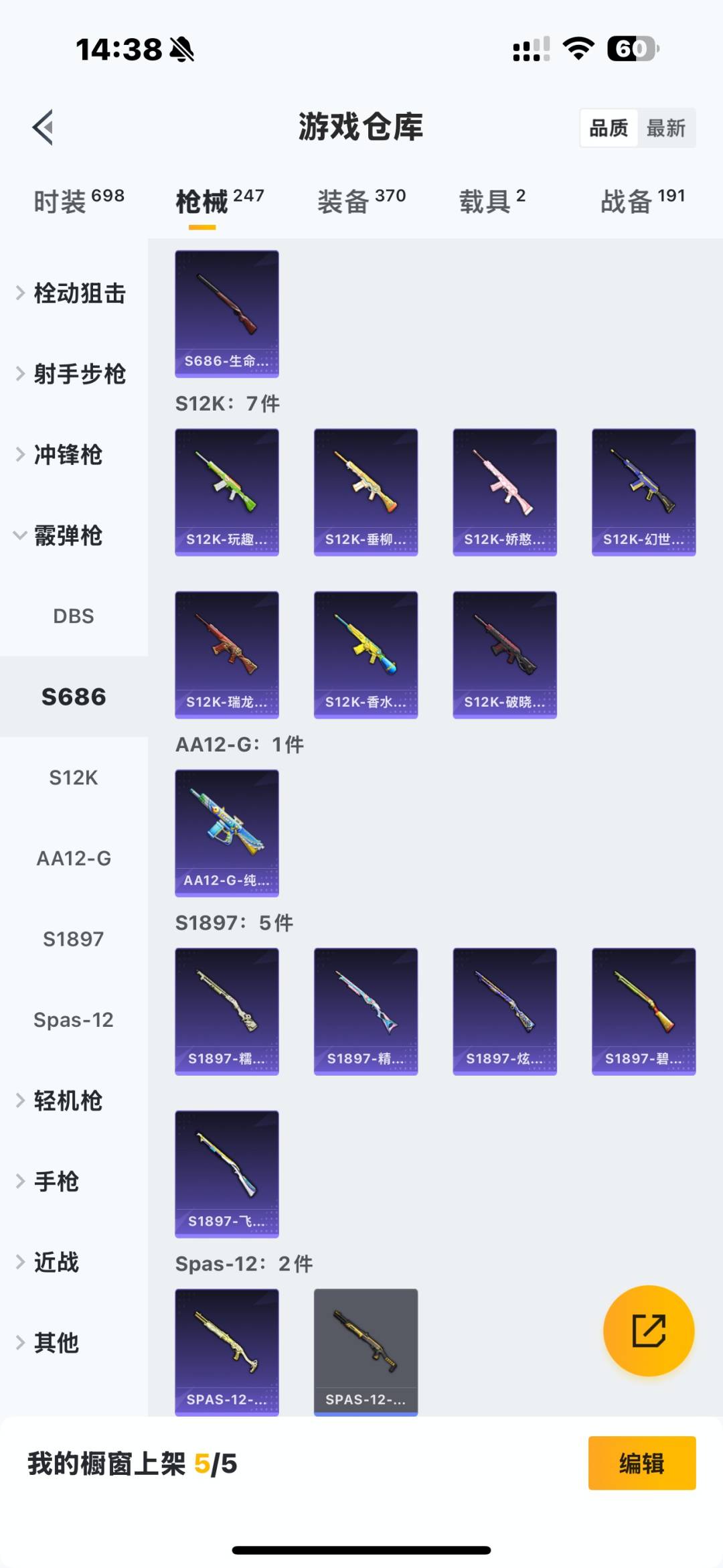Switch sorting to 最新
This screenshot has height=1568, width=723.
tap(667, 127)
